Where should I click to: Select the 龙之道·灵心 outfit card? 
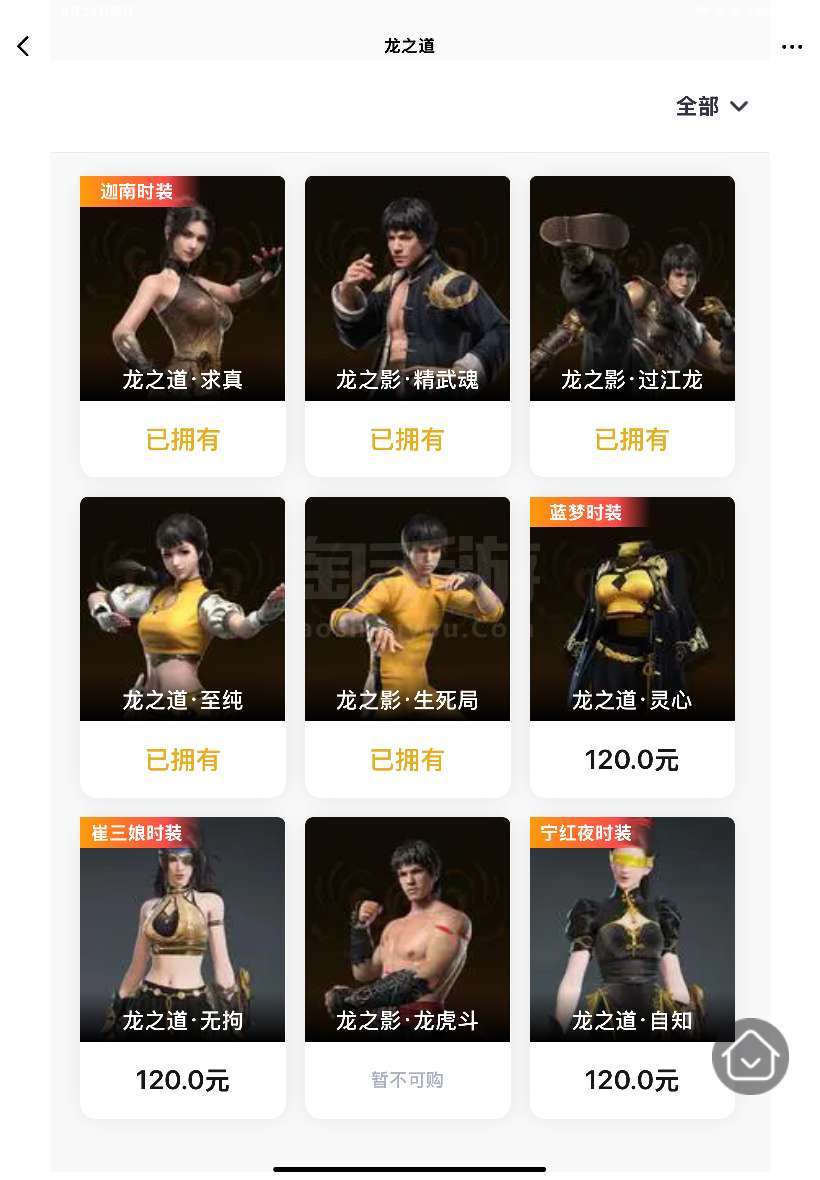632,608
